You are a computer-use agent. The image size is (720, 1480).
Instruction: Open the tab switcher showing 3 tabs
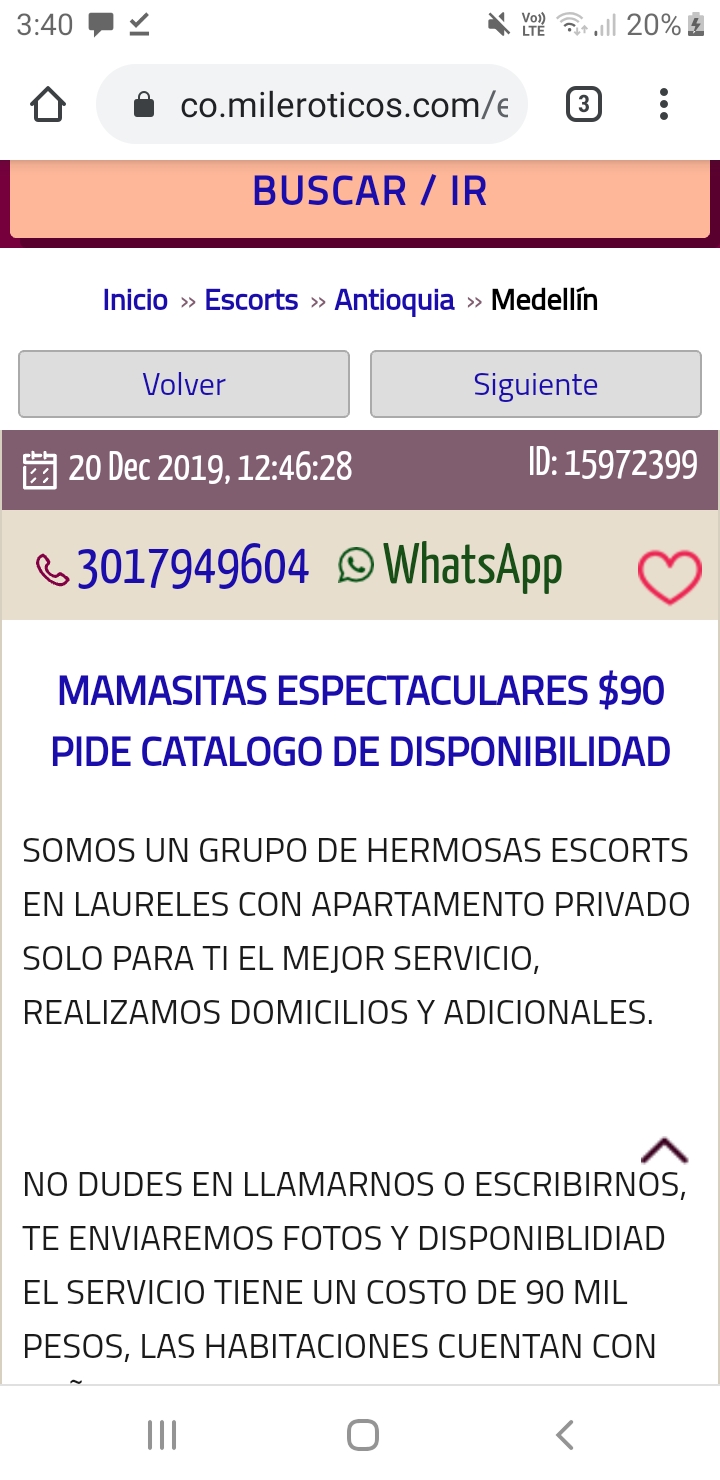[x=584, y=105]
